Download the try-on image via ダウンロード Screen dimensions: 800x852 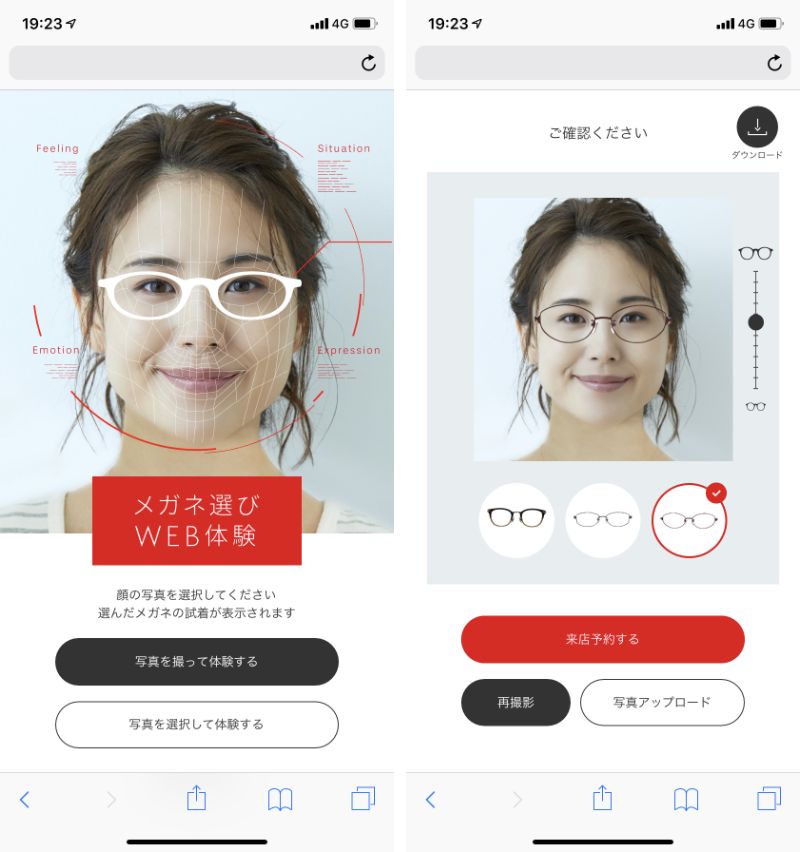click(757, 128)
